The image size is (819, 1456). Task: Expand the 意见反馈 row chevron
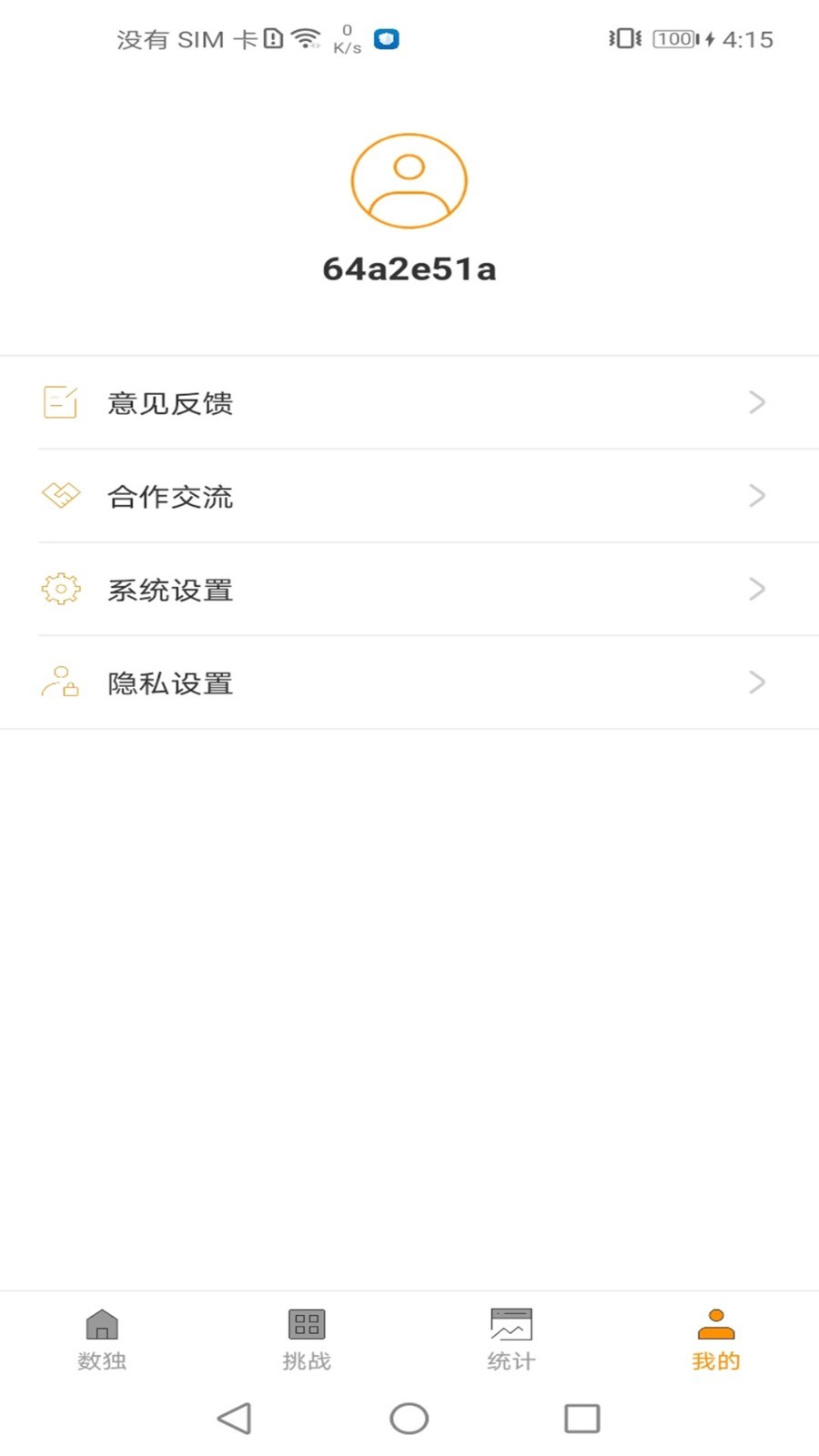point(757,402)
